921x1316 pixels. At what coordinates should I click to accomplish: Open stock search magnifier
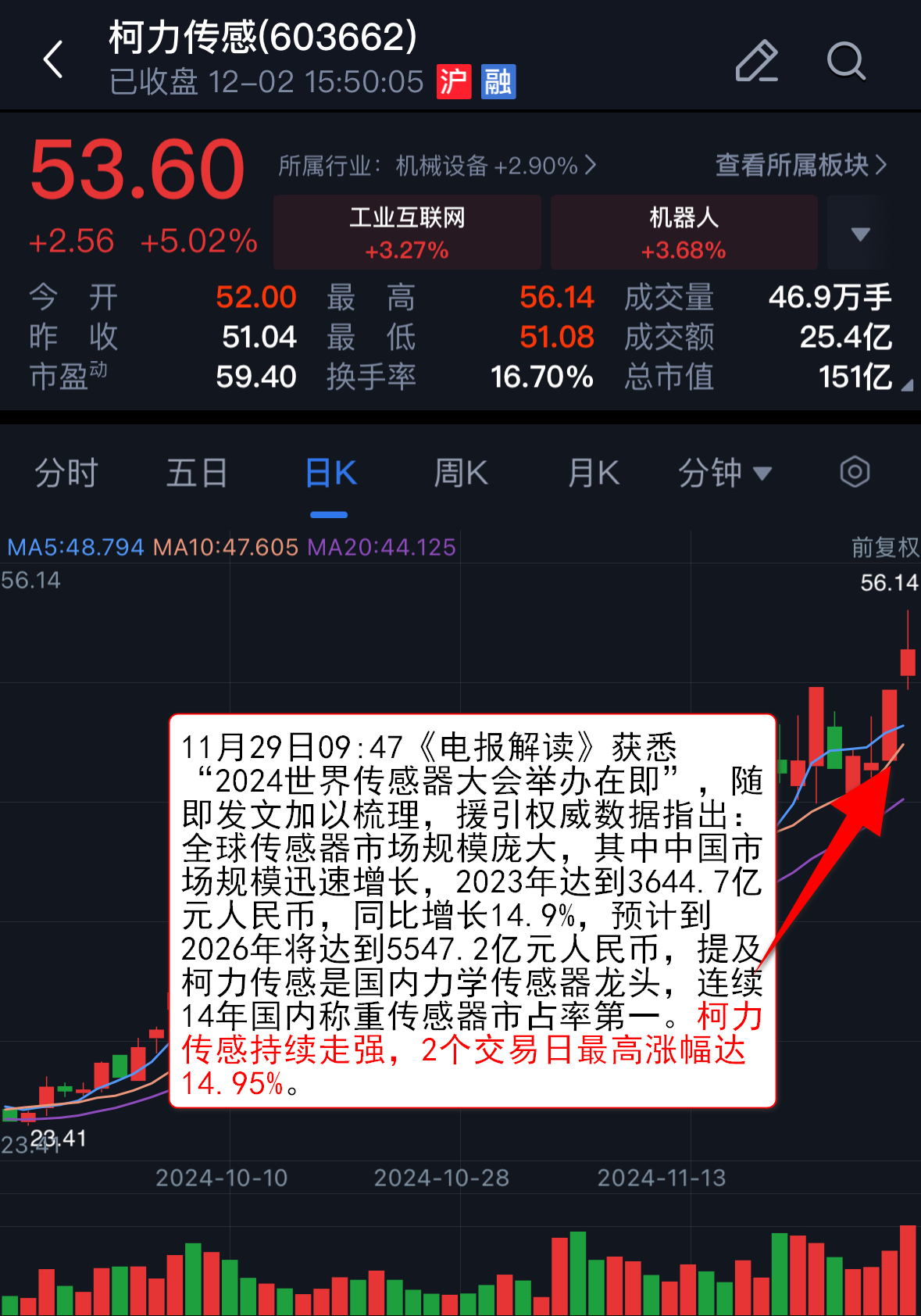(x=846, y=61)
